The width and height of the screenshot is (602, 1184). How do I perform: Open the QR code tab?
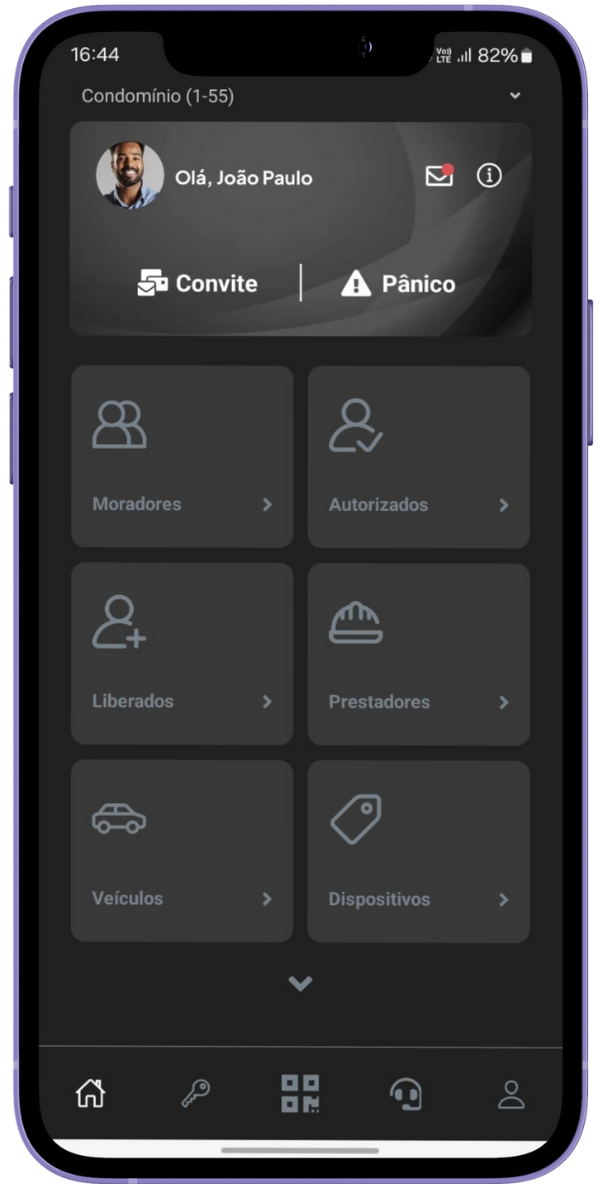pos(300,1094)
